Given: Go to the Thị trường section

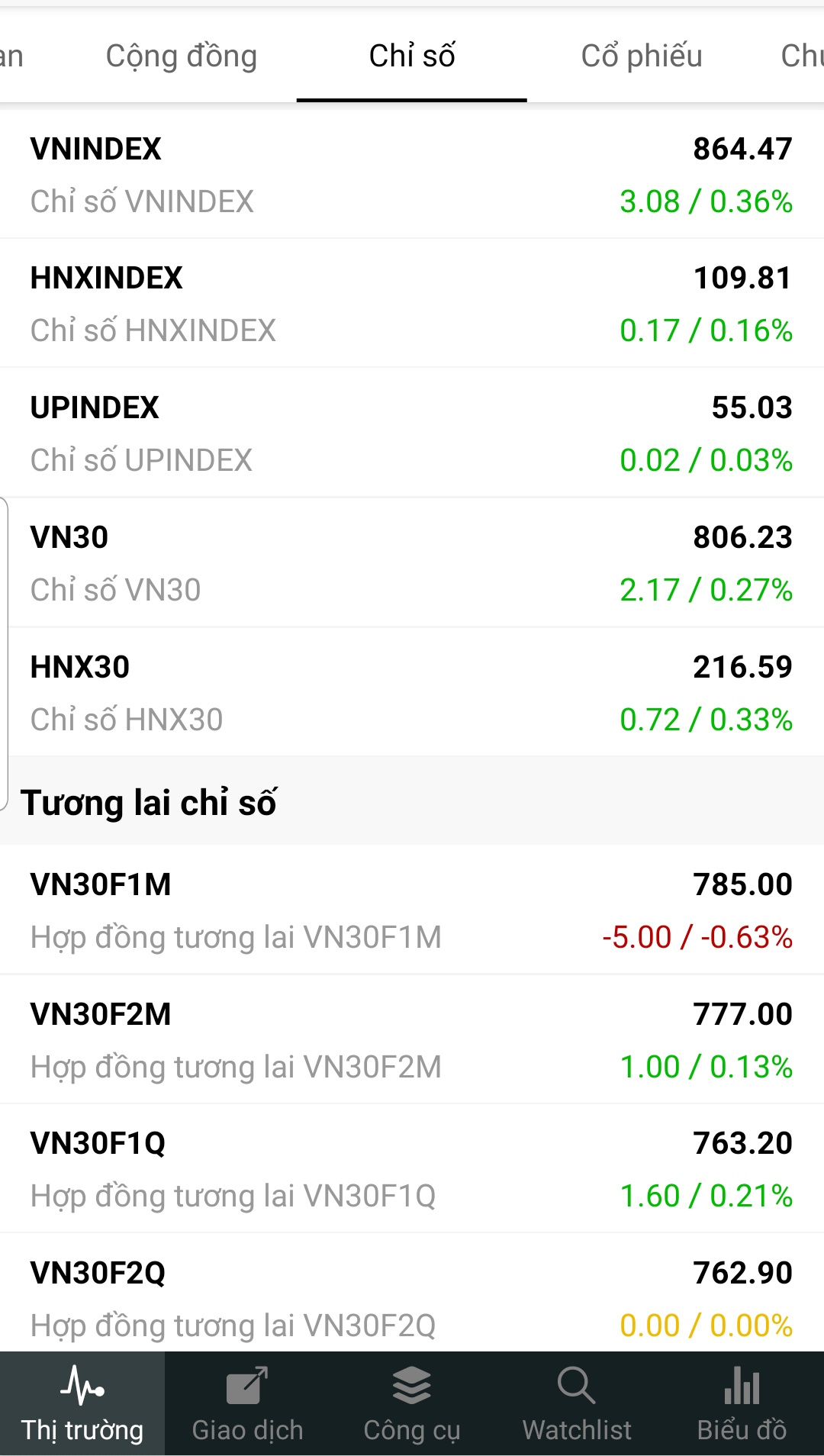Looking at the screenshot, I should coord(82,1404).
